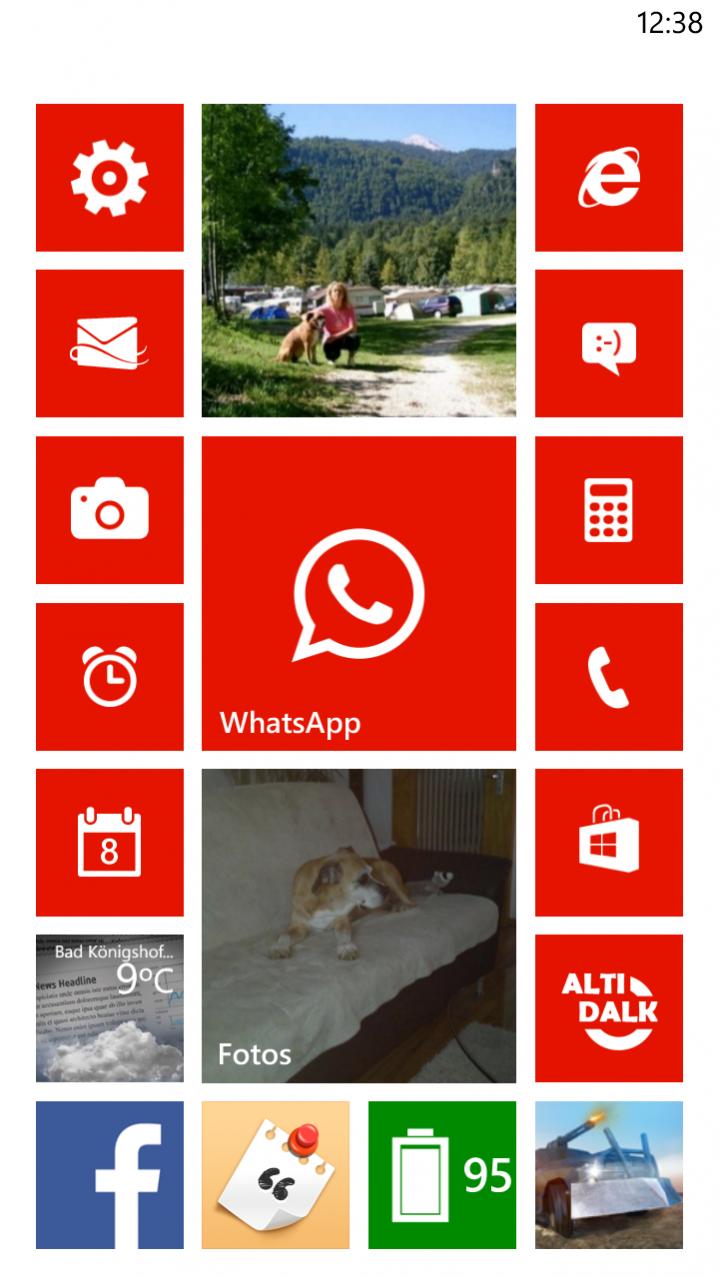Open the Calculator tile

click(608, 510)
